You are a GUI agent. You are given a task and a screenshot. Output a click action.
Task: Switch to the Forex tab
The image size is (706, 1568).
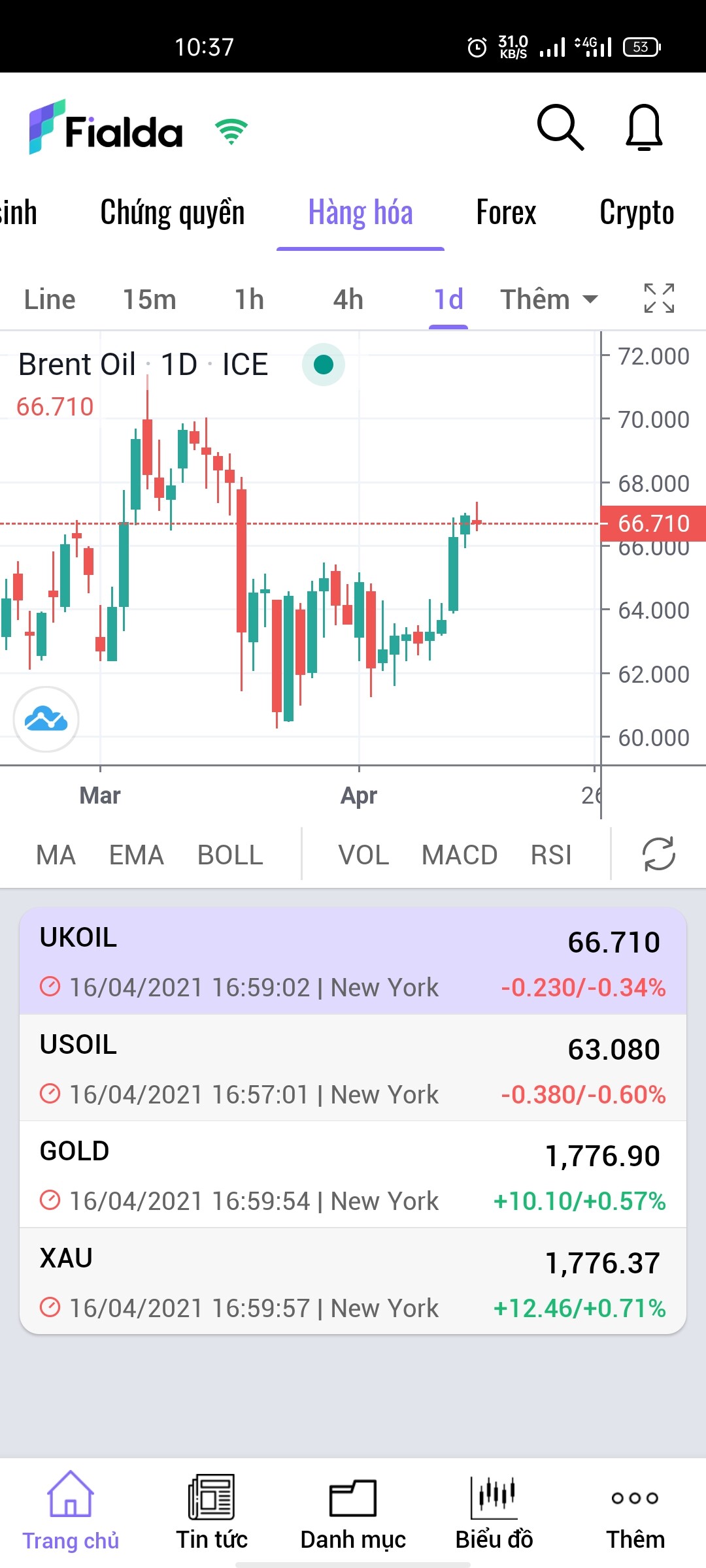506,213
